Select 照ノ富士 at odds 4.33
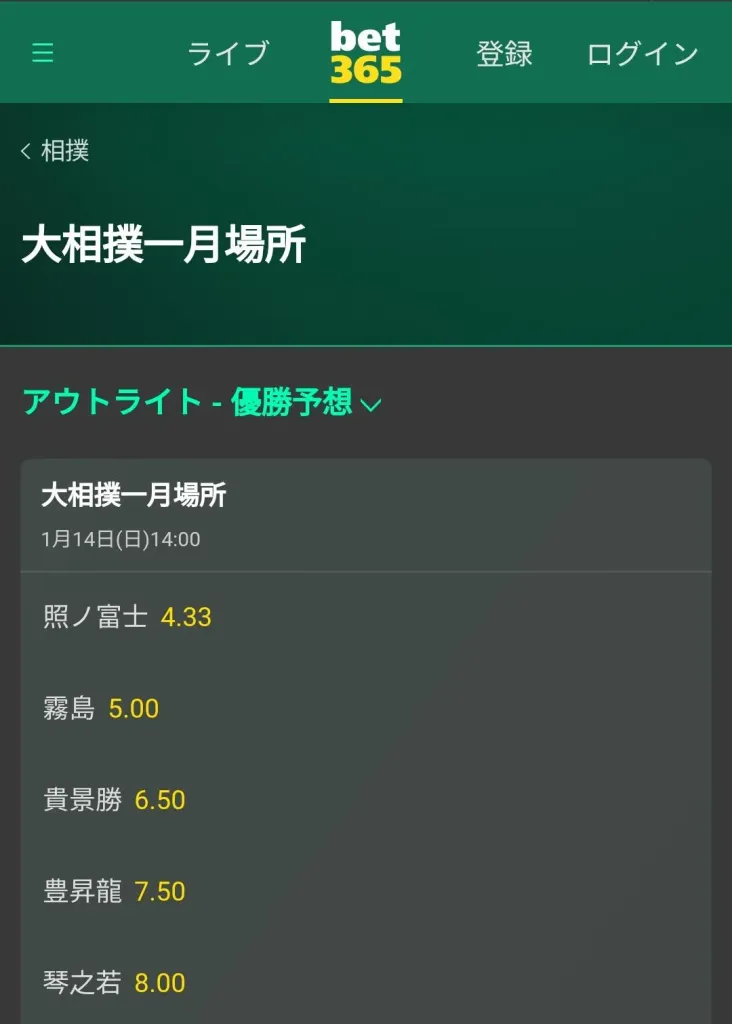The image size is (732, 1024). tap(128, 617)
